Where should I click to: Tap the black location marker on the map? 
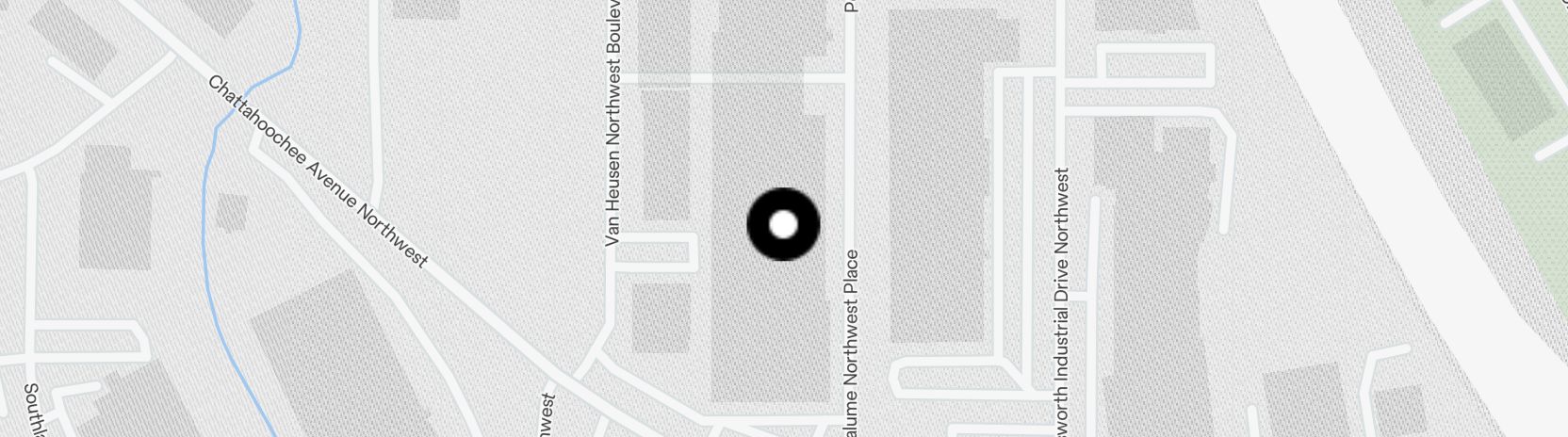click(783, 224)
